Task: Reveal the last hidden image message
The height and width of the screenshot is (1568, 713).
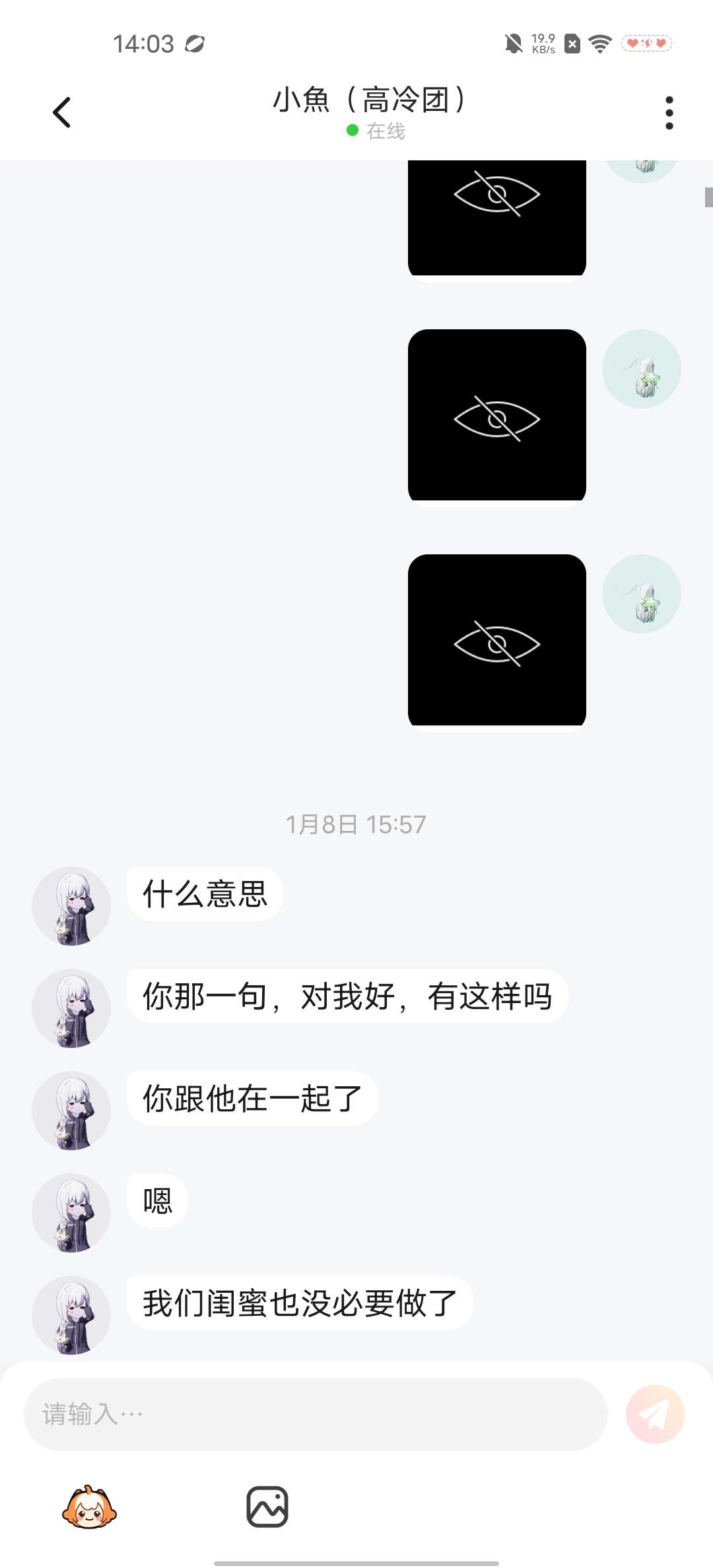Action: (497, 641)
